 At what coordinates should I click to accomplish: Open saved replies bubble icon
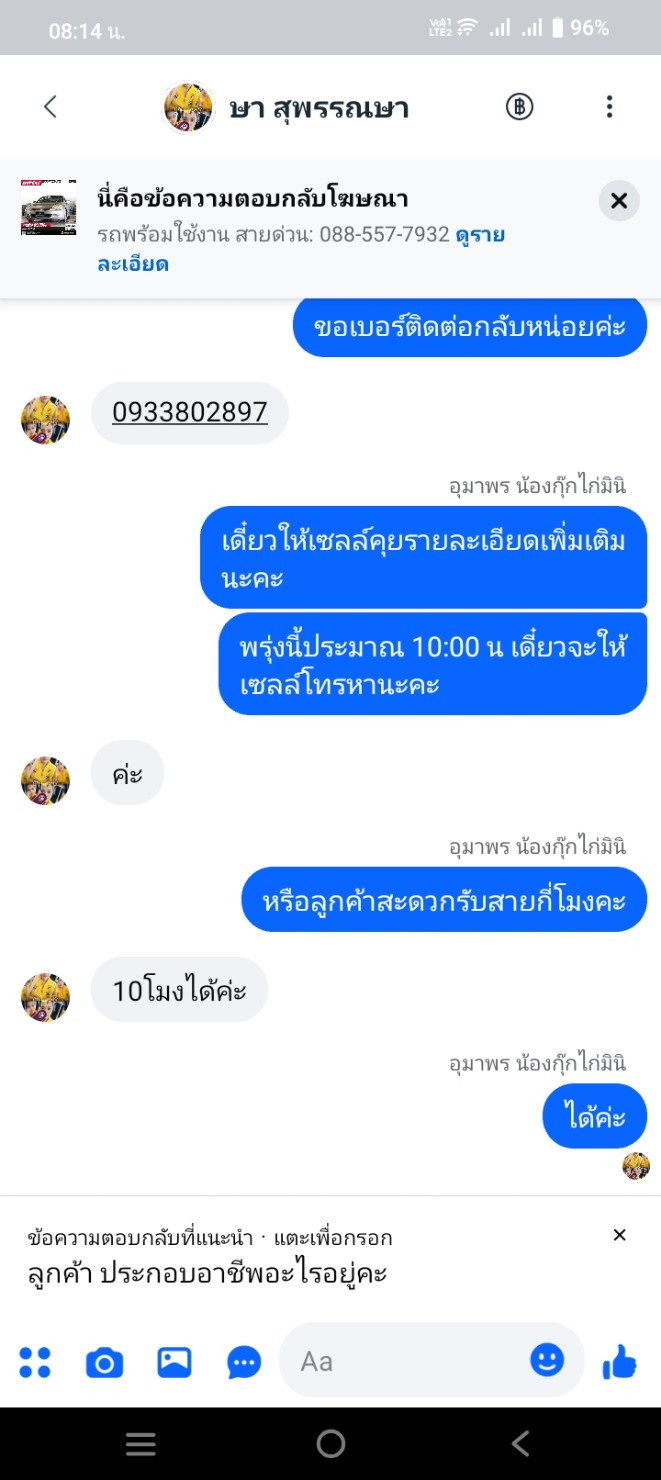pyautogui.click(x=244, y=1361)
